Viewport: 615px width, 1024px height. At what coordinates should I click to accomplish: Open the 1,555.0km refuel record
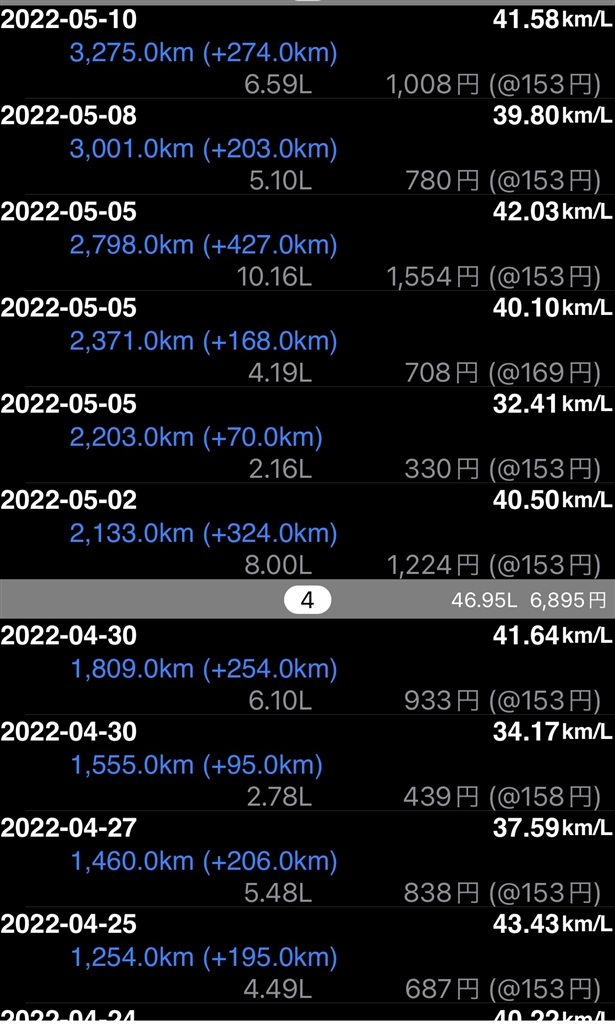coord(307,764)
